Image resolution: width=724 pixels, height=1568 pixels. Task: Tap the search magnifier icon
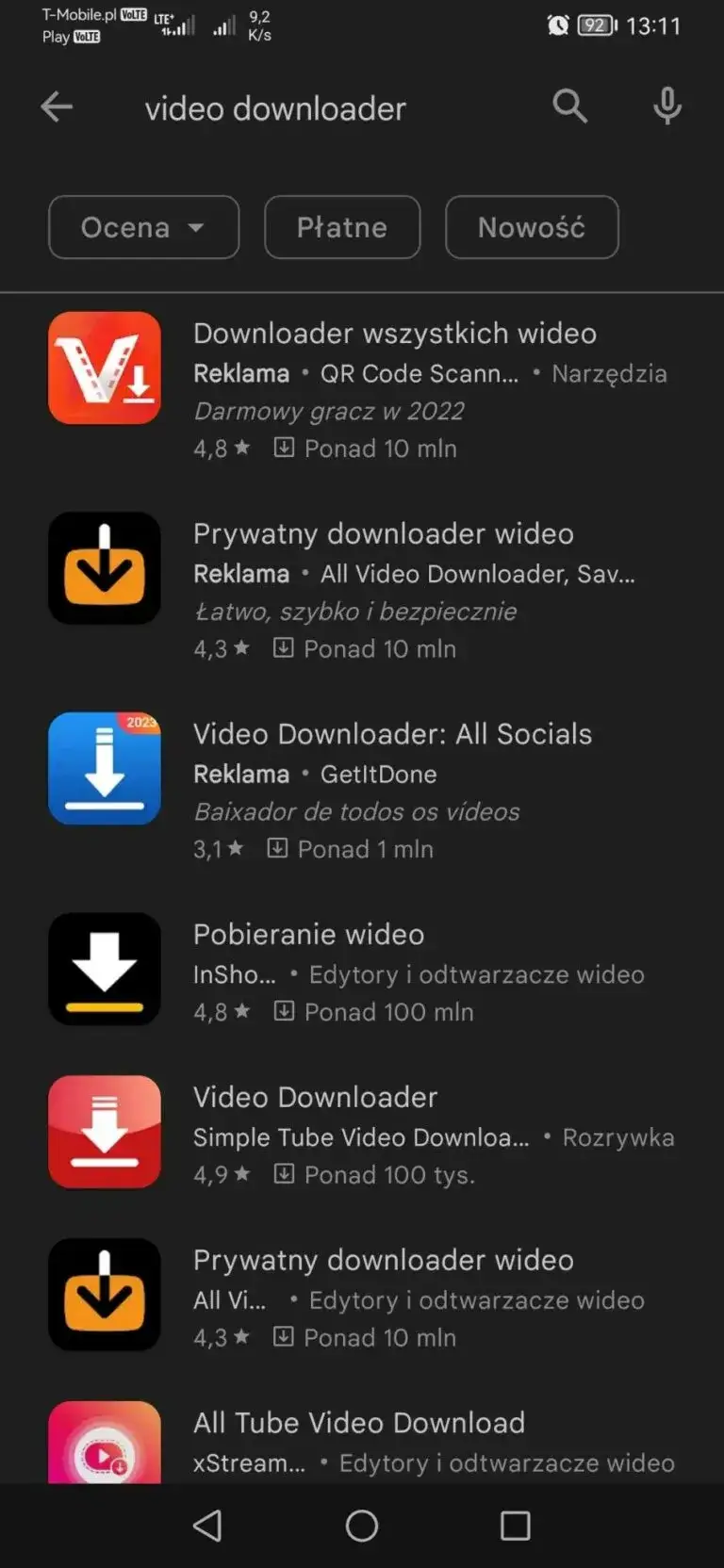569,106
